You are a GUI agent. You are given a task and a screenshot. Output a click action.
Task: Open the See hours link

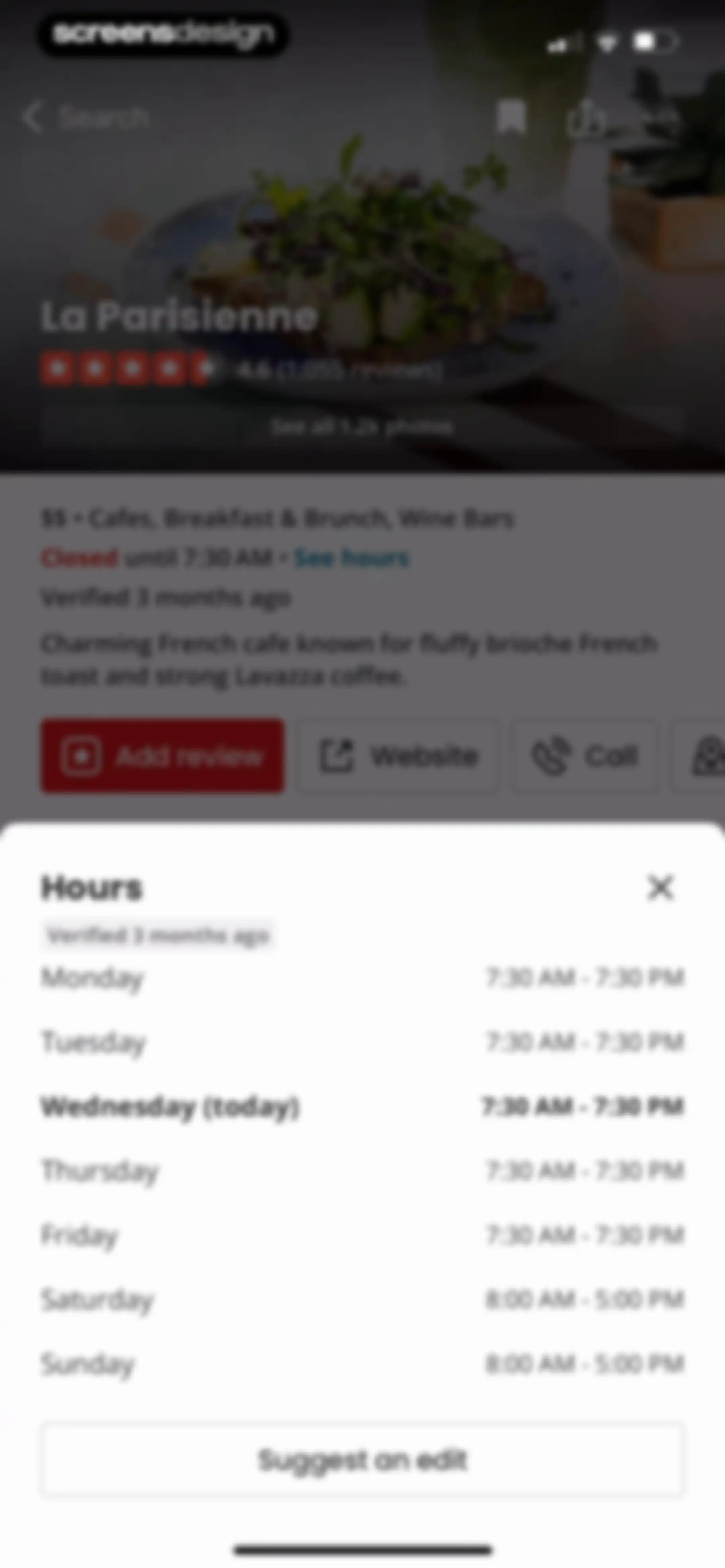click(352, 558)
